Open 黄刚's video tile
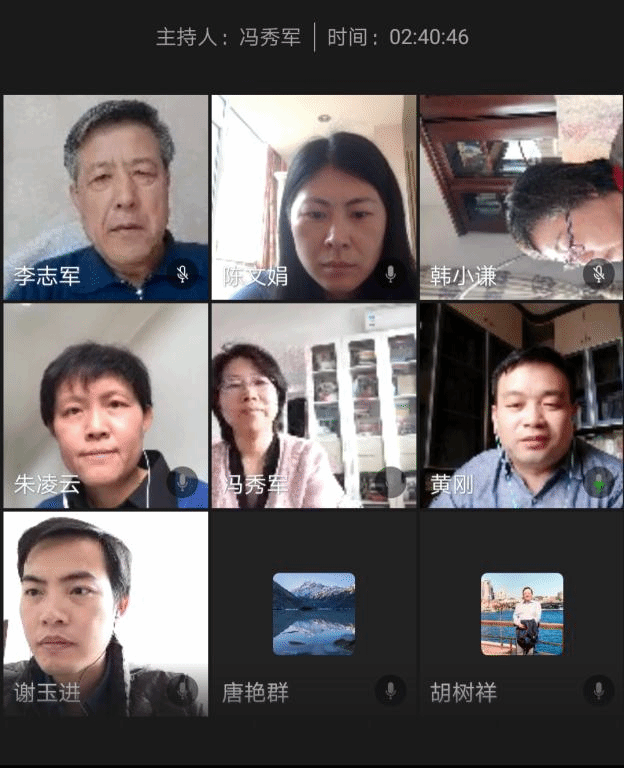Viewport: 624px width, 768px height. [521, 406]
